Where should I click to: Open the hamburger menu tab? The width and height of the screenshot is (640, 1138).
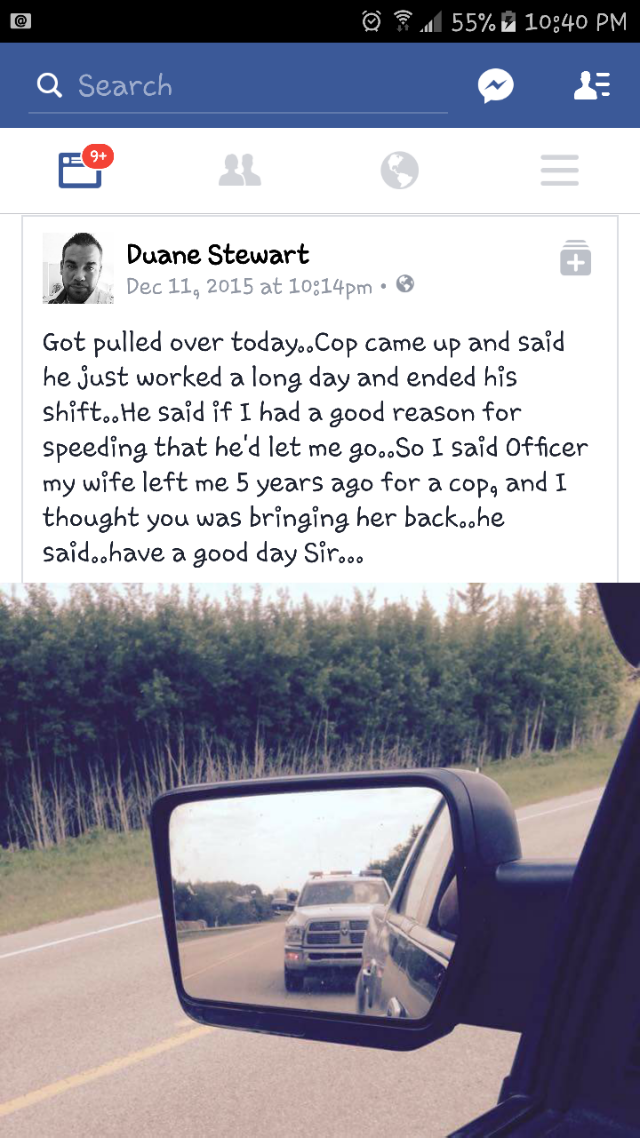(559, 171)
